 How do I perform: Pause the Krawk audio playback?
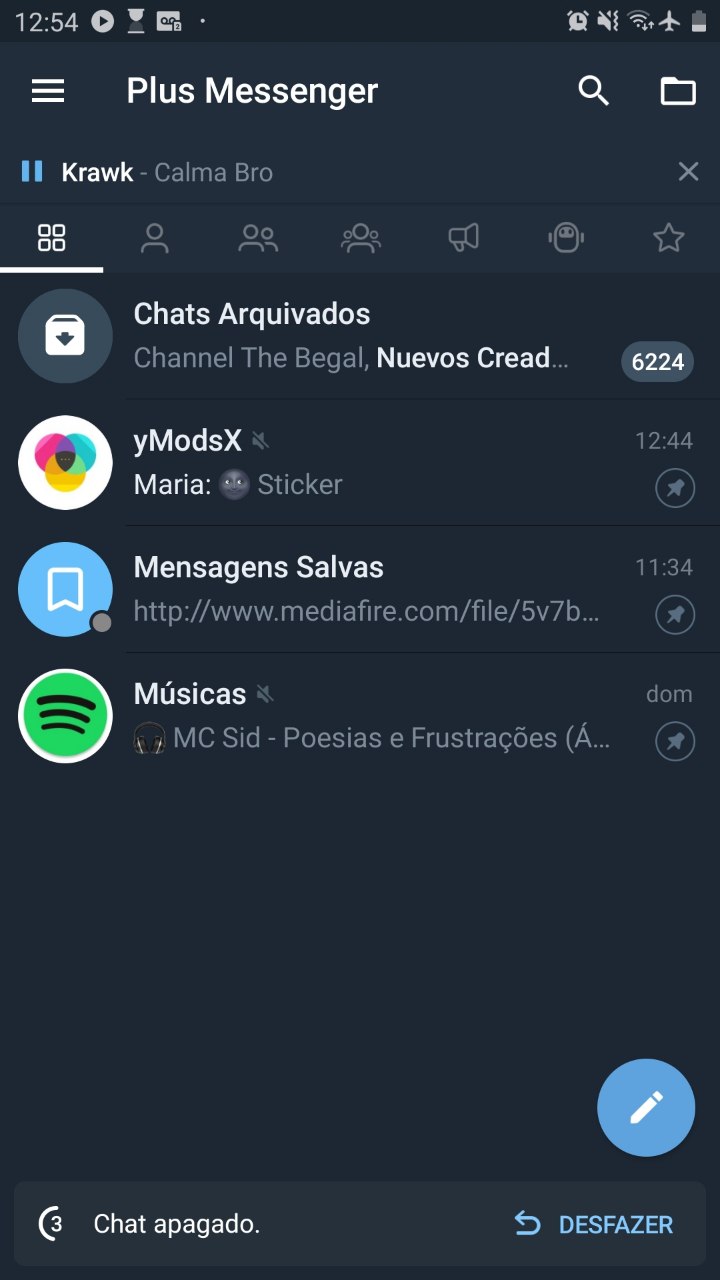pyautogui.click(x=32, y=172)
